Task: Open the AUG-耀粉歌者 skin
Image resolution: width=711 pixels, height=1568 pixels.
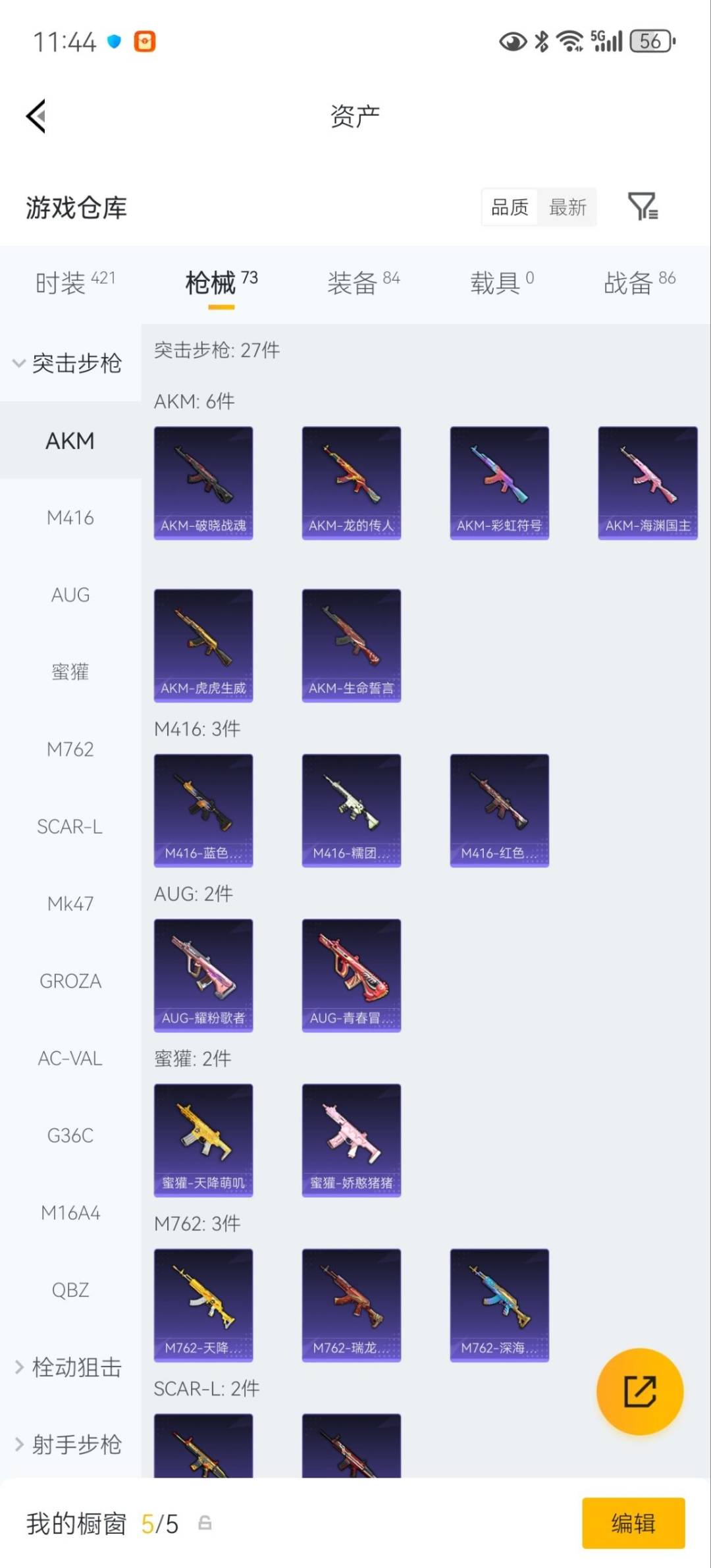Action: click(203, 975)
